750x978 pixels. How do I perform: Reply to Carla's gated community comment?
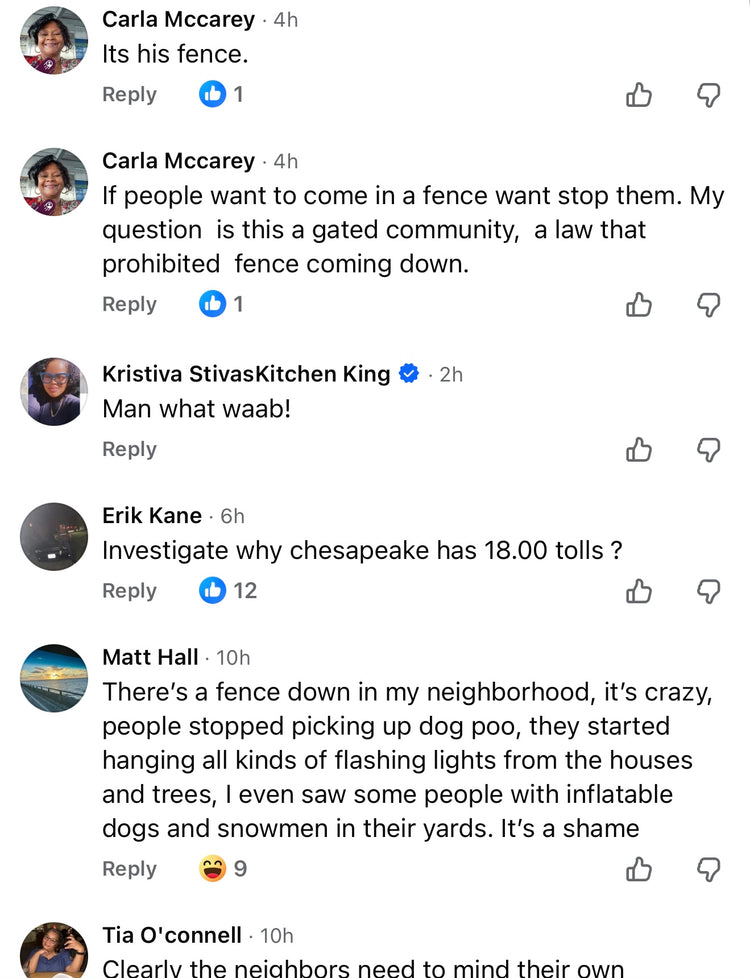coord(129,304)
